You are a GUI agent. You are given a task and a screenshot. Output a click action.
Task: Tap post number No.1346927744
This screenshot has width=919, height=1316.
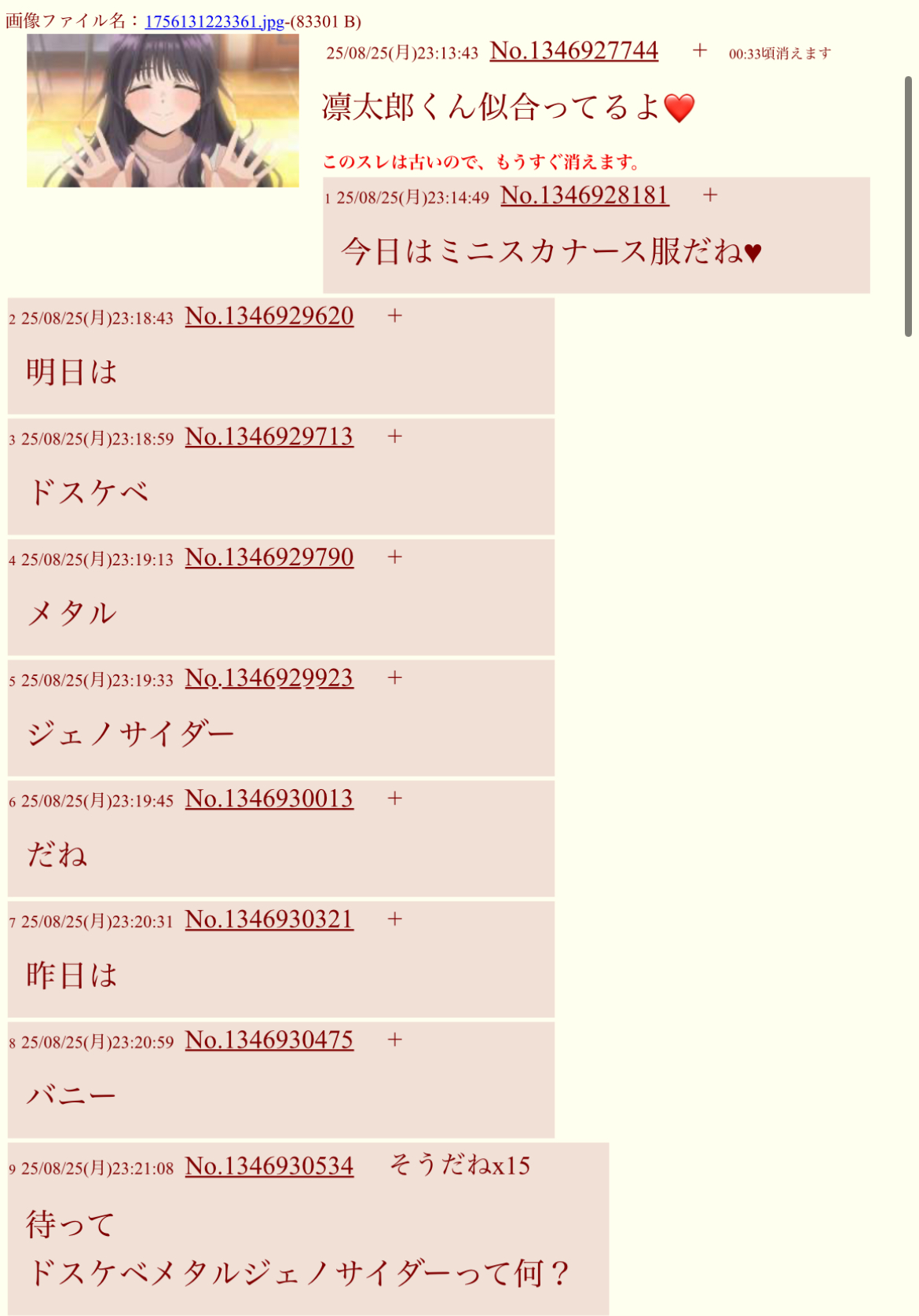(573, 51)
